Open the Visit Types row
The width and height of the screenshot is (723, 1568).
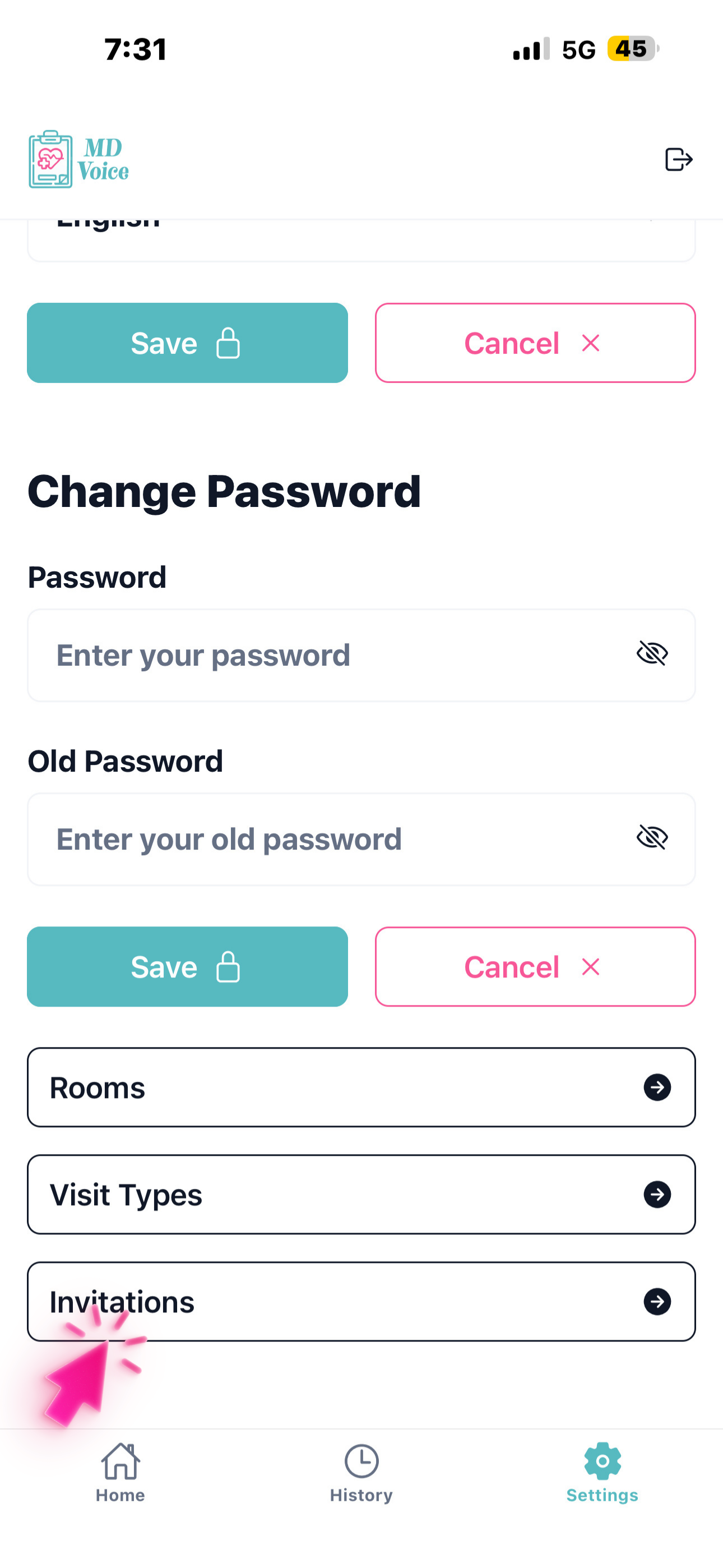click(x=361, y=1195)
